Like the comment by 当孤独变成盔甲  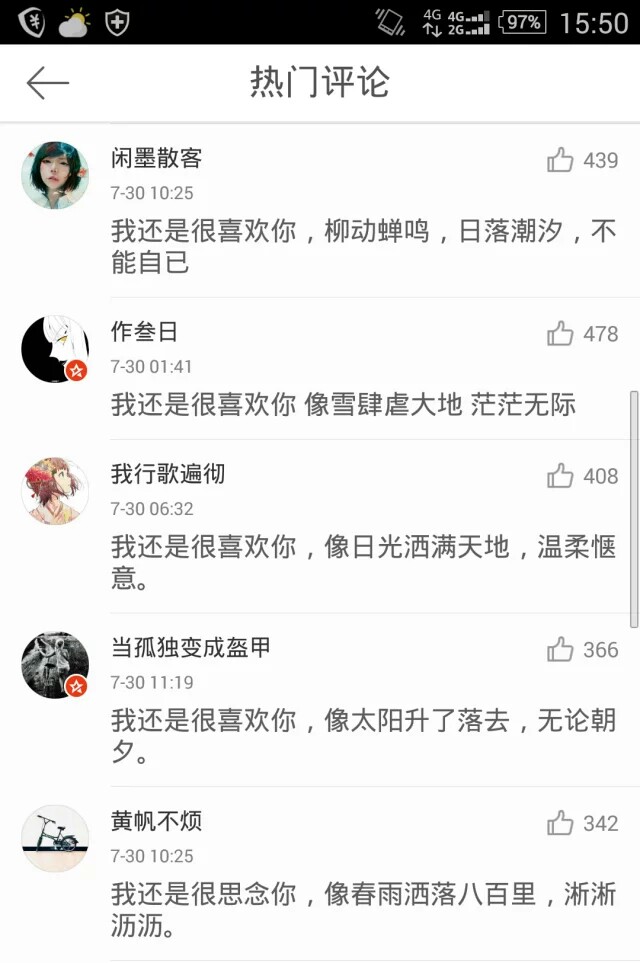(x=560, y=650)
